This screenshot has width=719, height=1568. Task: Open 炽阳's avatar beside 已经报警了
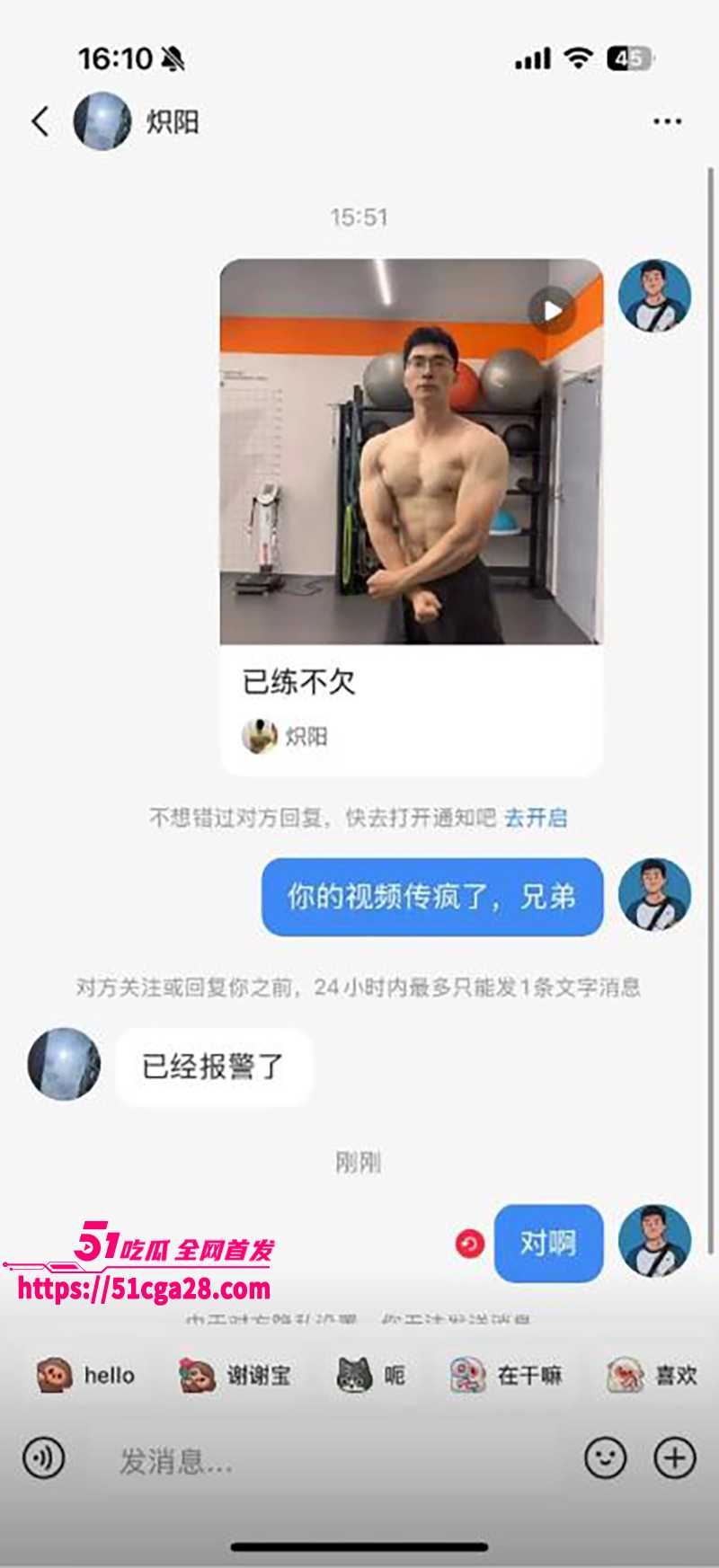(x=64, y=1065)
